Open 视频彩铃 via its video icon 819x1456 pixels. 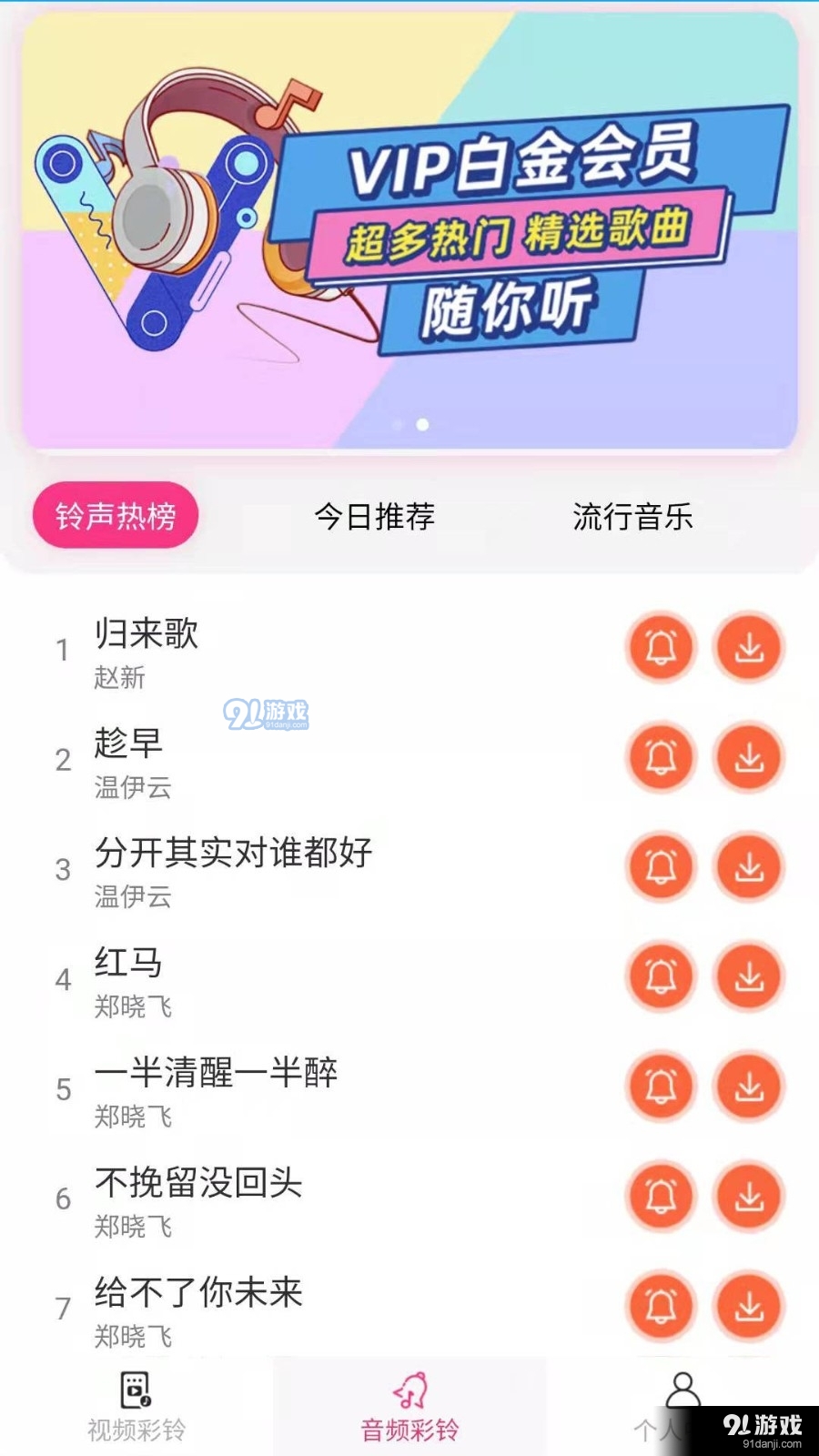[x=135, y=1391]
